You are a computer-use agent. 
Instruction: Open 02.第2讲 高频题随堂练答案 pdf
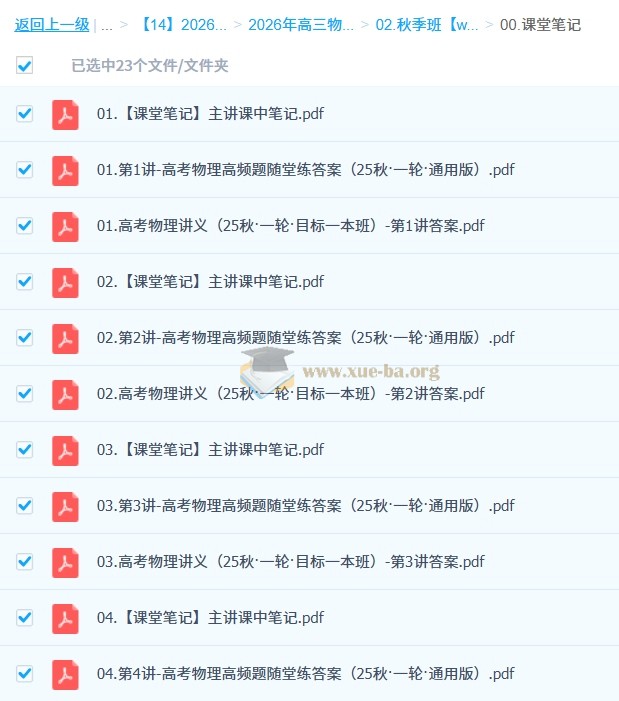(305, 338)
